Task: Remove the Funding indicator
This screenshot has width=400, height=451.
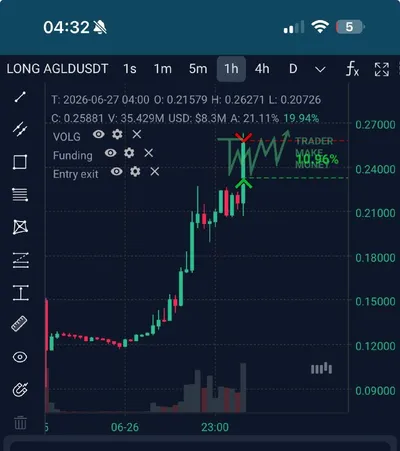Action: (149, 153)
